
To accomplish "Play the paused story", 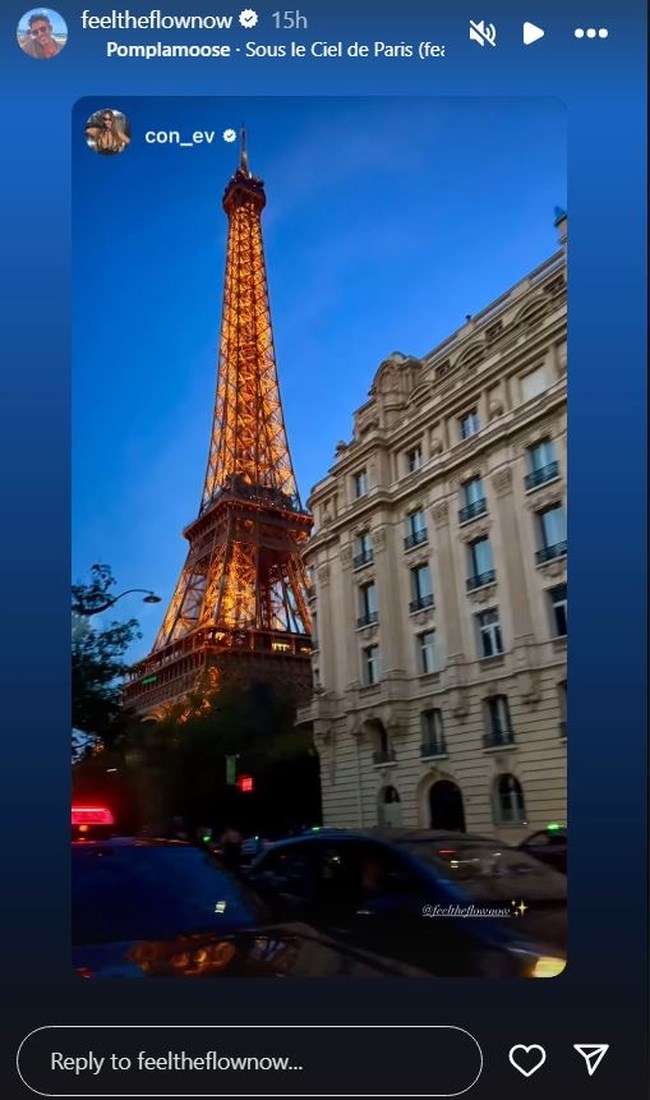I will click(533, 33).
